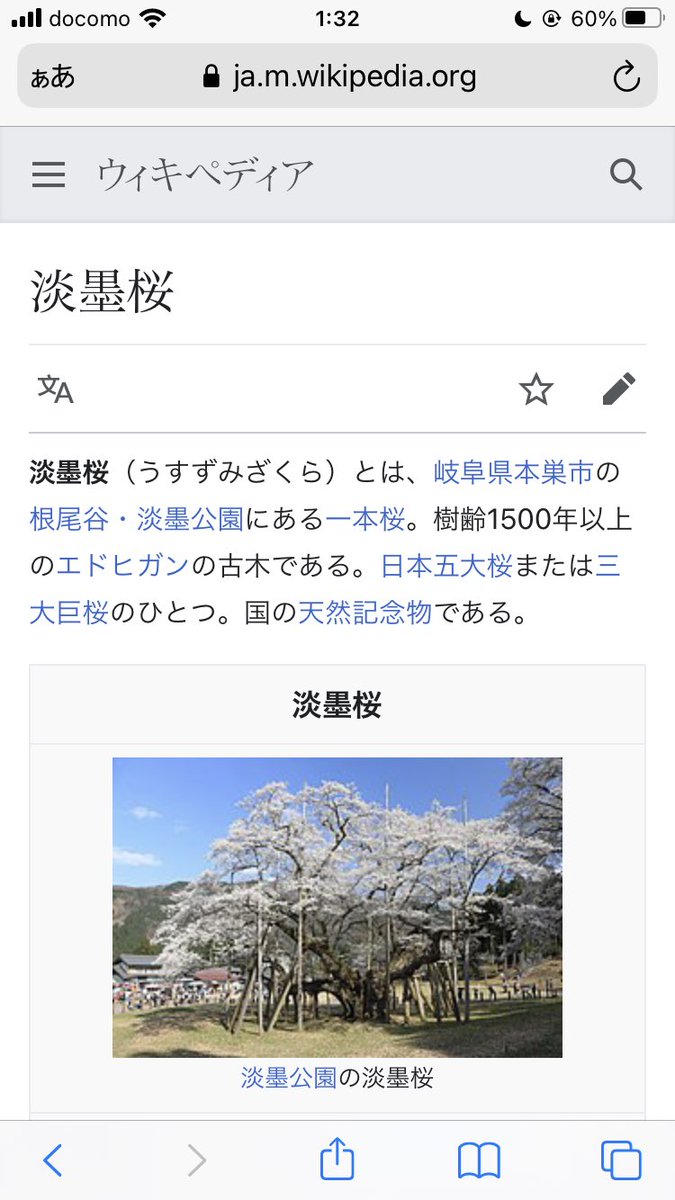Viewport: 675px width, 1200px height.
Task: Open Safari tabs overview
Action: pos(620,1160)
